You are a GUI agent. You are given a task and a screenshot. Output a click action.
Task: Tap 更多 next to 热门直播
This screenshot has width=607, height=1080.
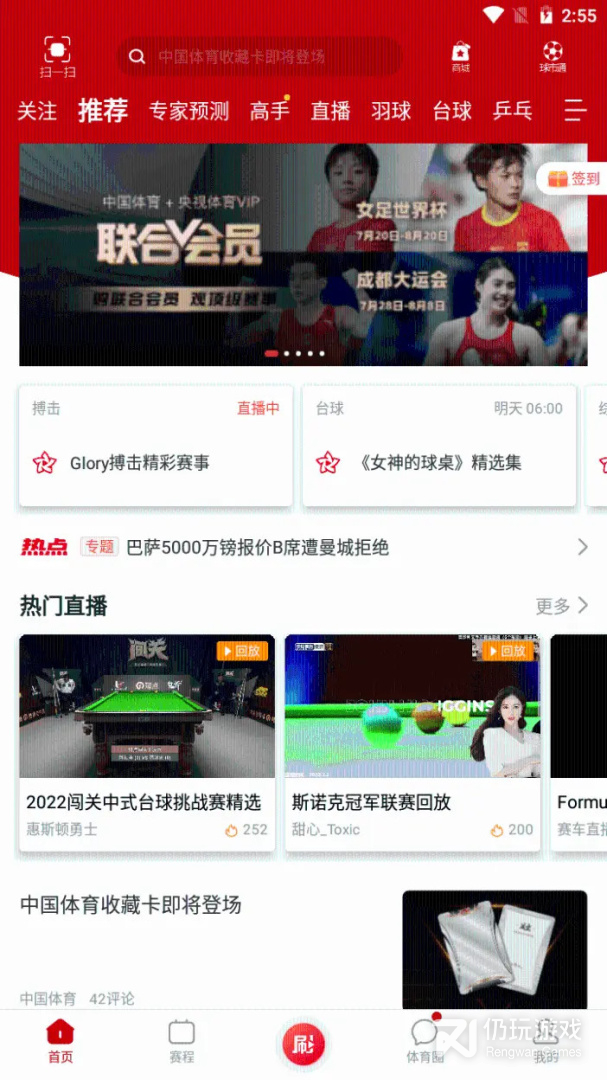click(562, 606)
